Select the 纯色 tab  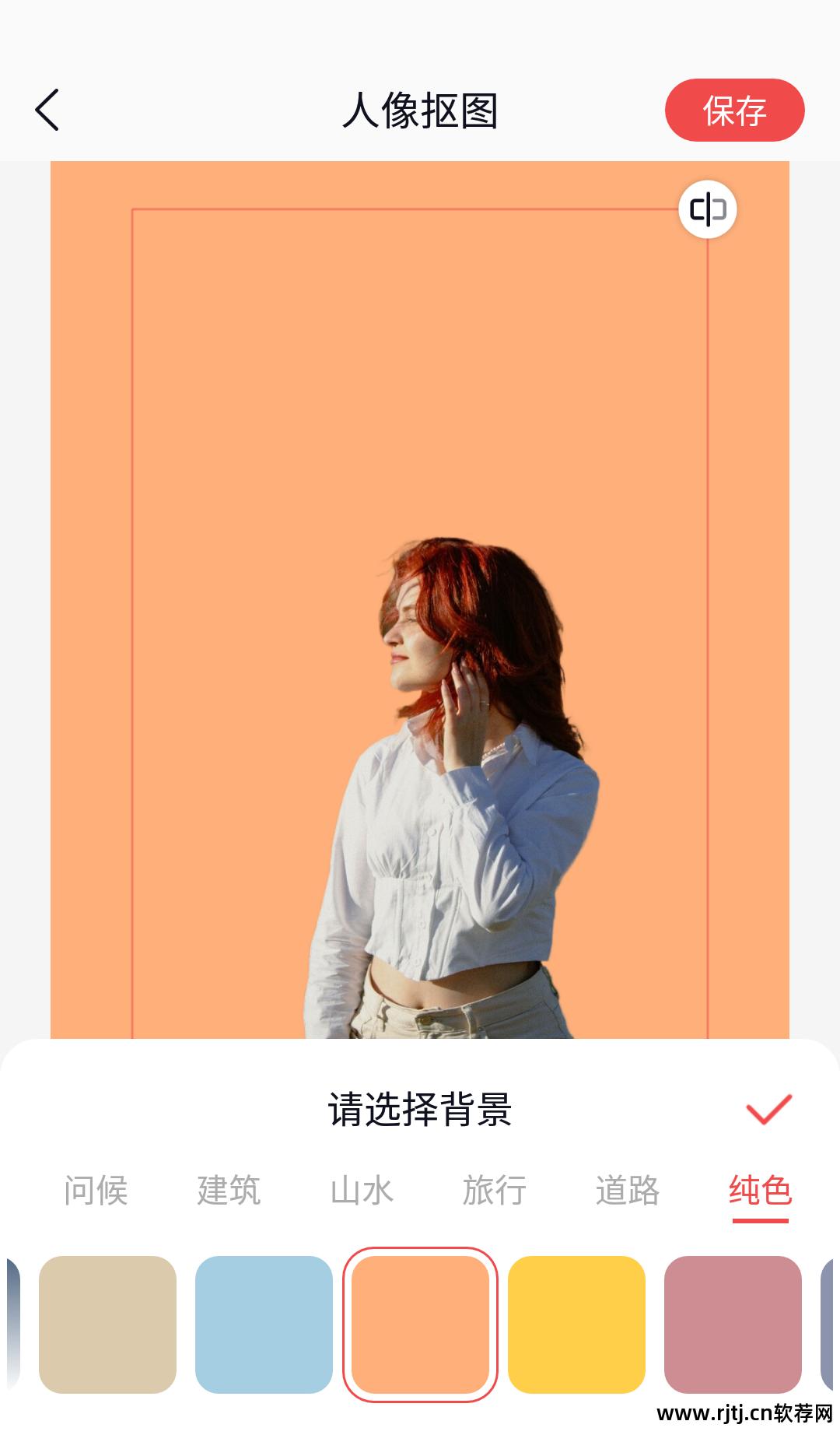[760, 1191]
